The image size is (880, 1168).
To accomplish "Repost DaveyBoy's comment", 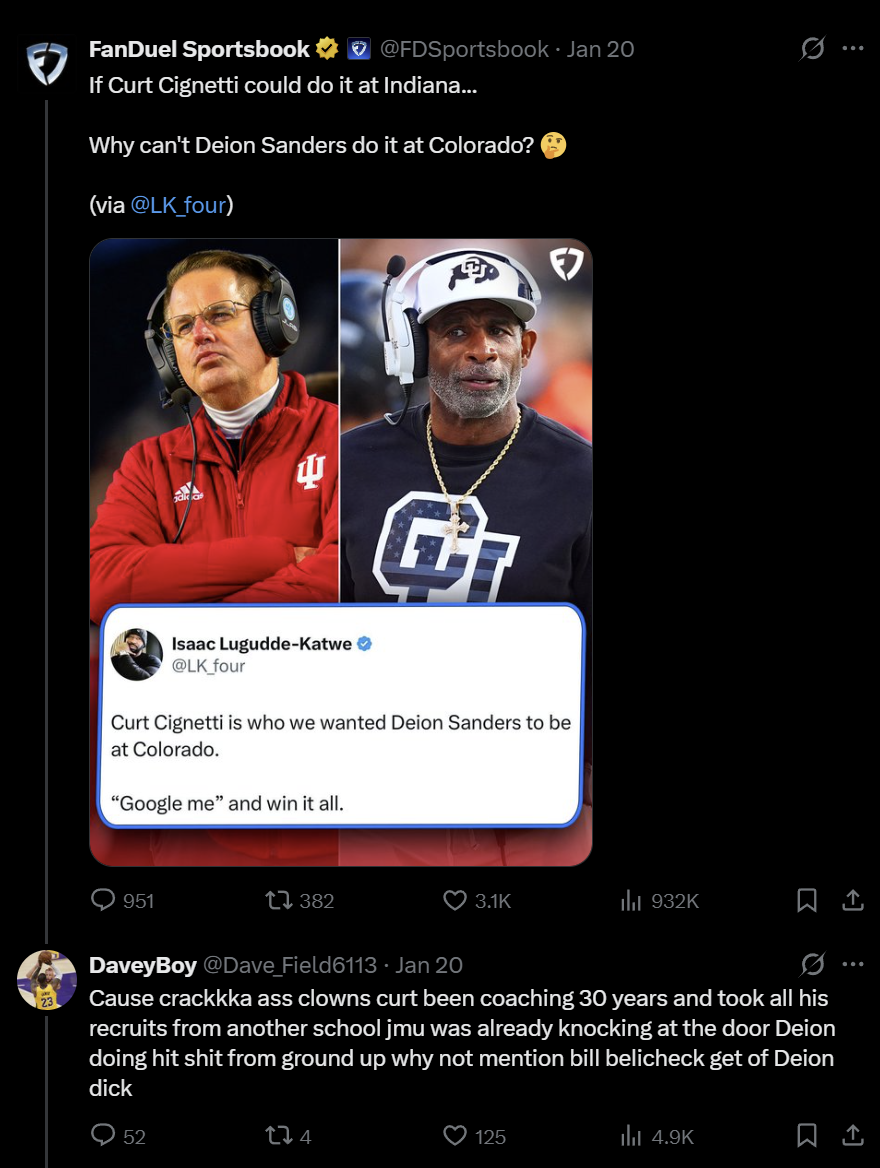I will (x=288, y=1136).
